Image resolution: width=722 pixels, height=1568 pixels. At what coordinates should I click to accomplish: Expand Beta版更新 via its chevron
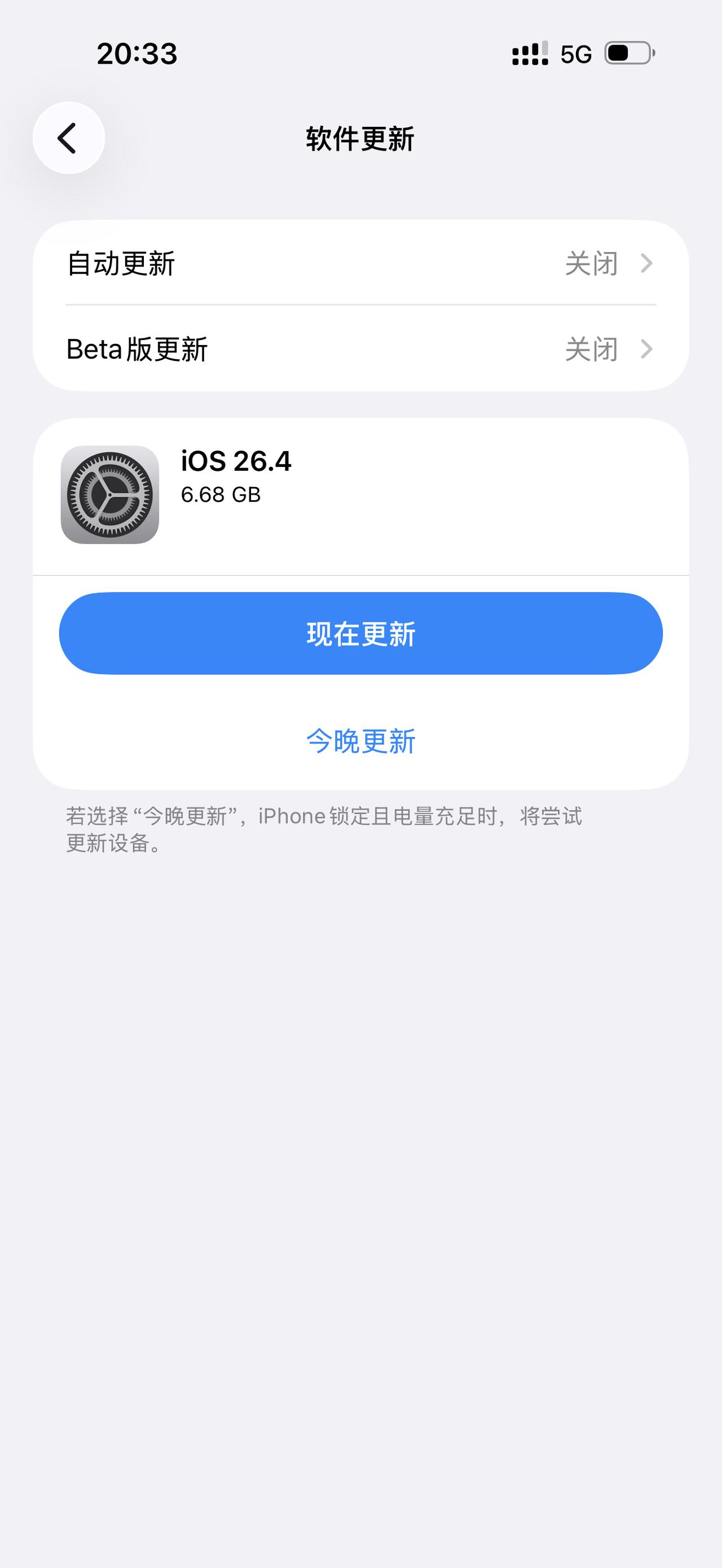point(648,350)
